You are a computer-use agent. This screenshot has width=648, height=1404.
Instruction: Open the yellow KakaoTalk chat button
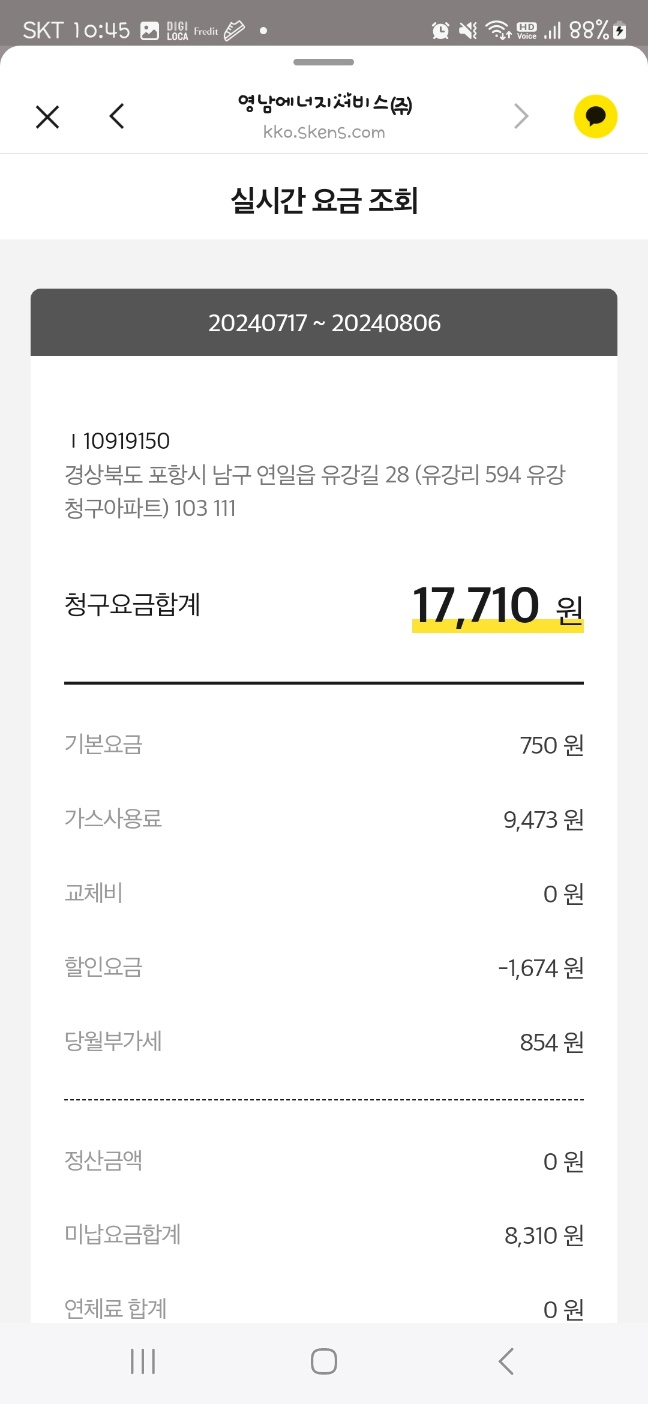coord(596,117)
